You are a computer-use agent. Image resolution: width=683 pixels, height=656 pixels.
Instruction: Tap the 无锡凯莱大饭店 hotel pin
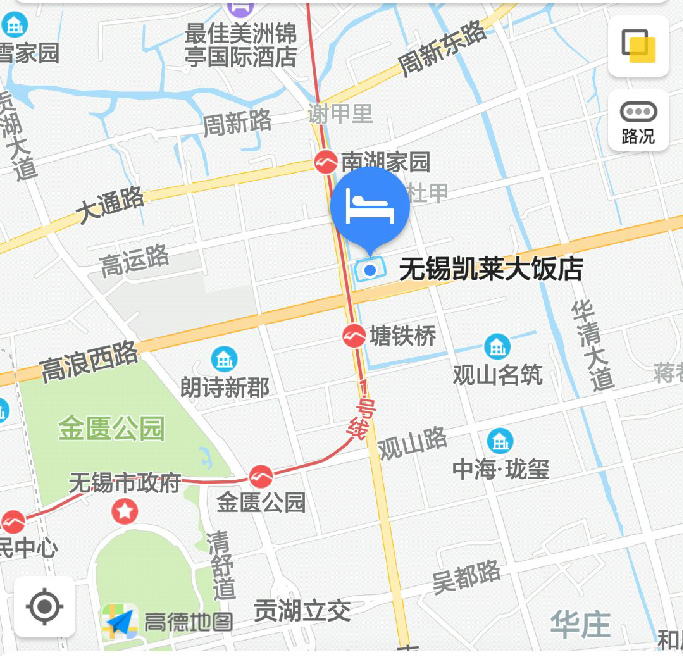coord(369,211)
